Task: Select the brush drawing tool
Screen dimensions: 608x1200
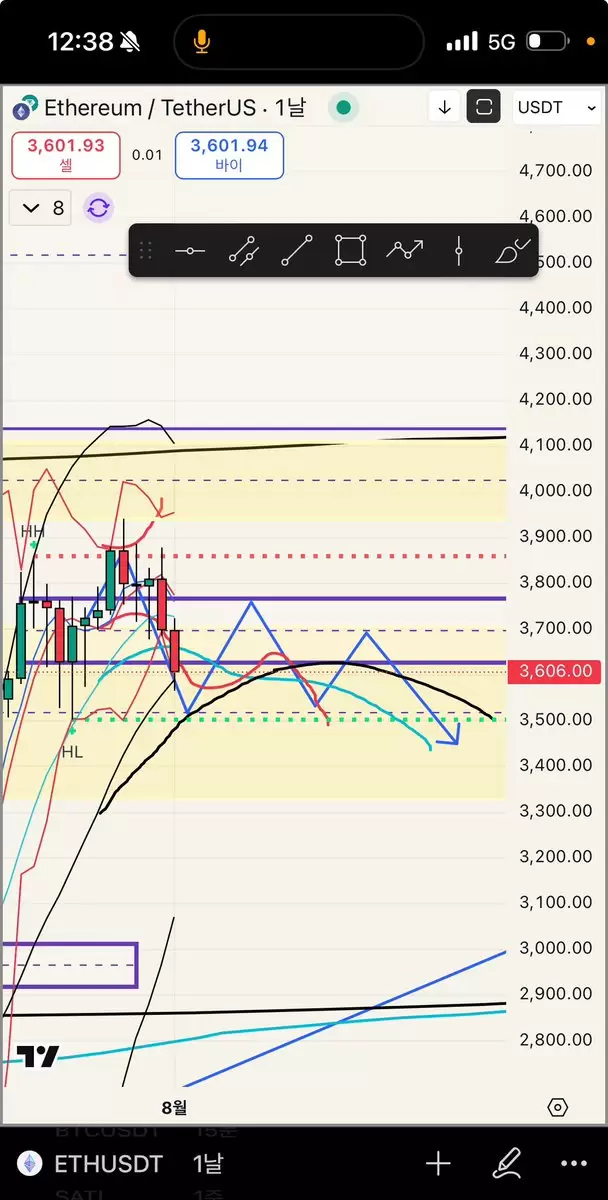Action: tap(512, 251)
